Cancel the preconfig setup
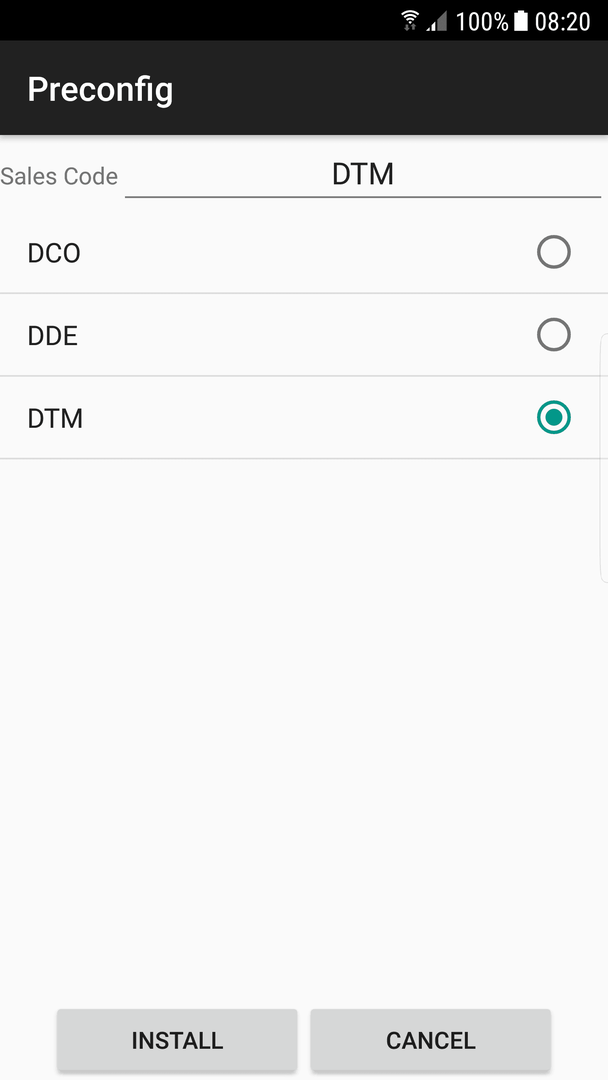The height and width of the screenshot is (1080, 608). (x=430, y=1040)
